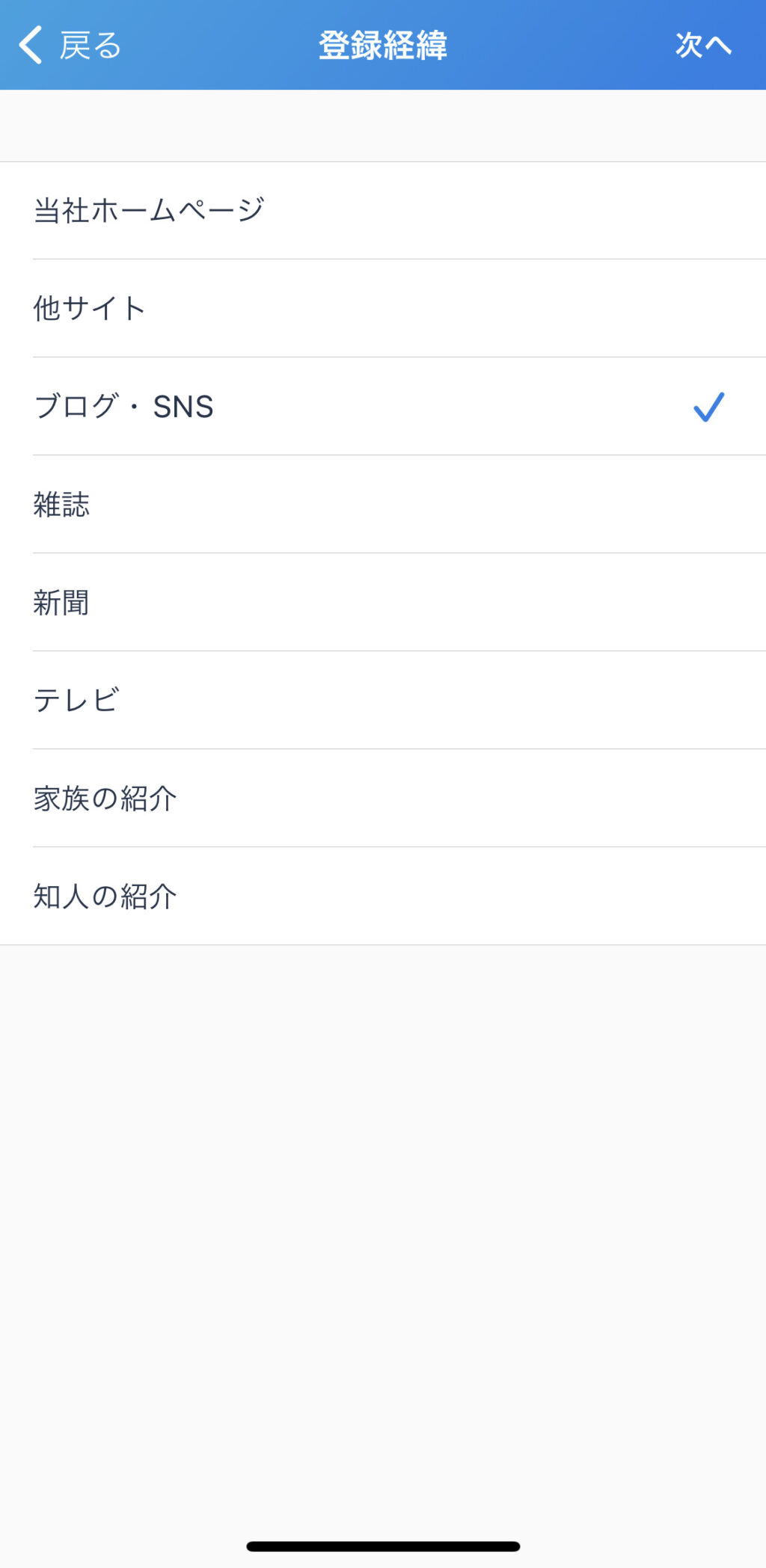This screenshot has width=766, height=1568.
Task: Proceed with the 次へ button
Action: [x=703, y=46]
